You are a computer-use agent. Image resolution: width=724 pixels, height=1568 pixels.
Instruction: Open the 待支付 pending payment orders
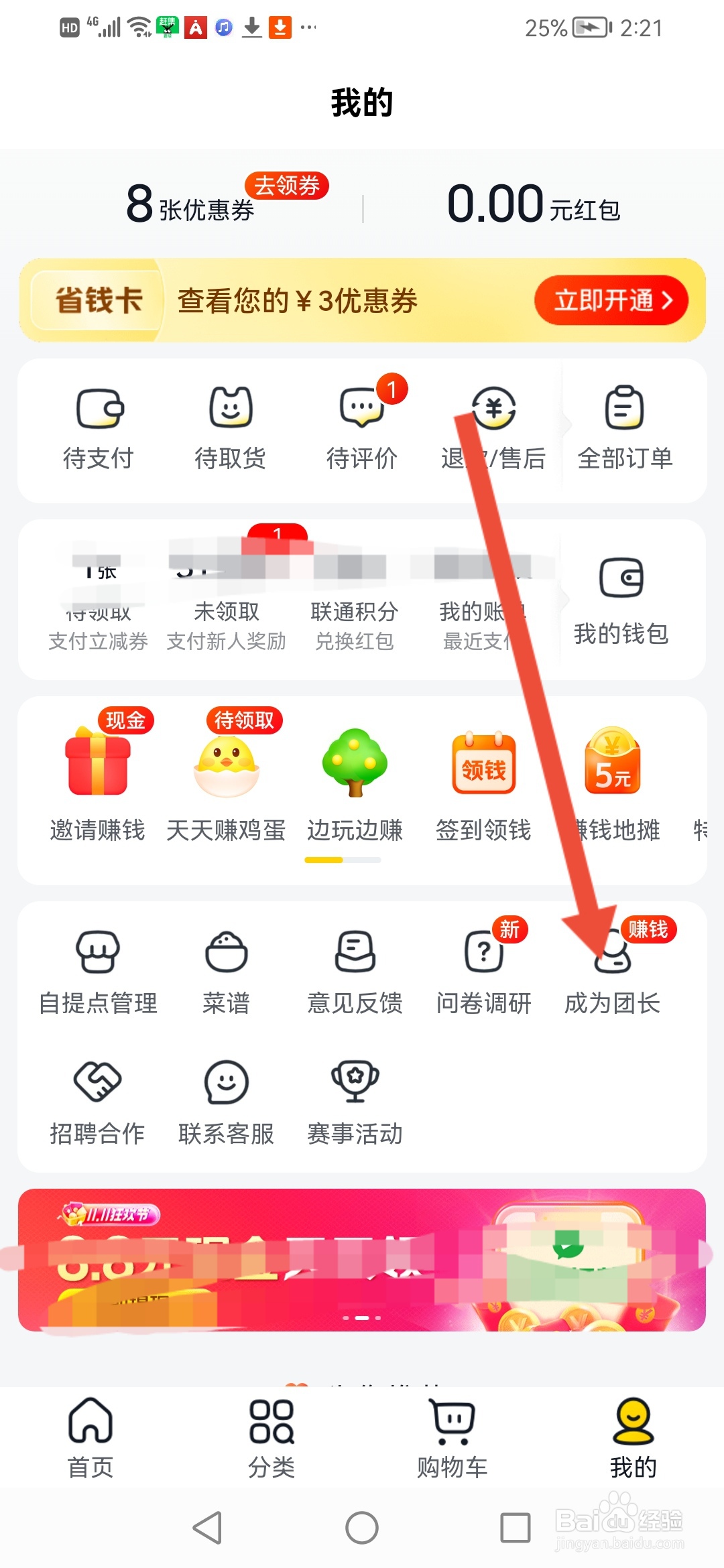click(98, 426)
